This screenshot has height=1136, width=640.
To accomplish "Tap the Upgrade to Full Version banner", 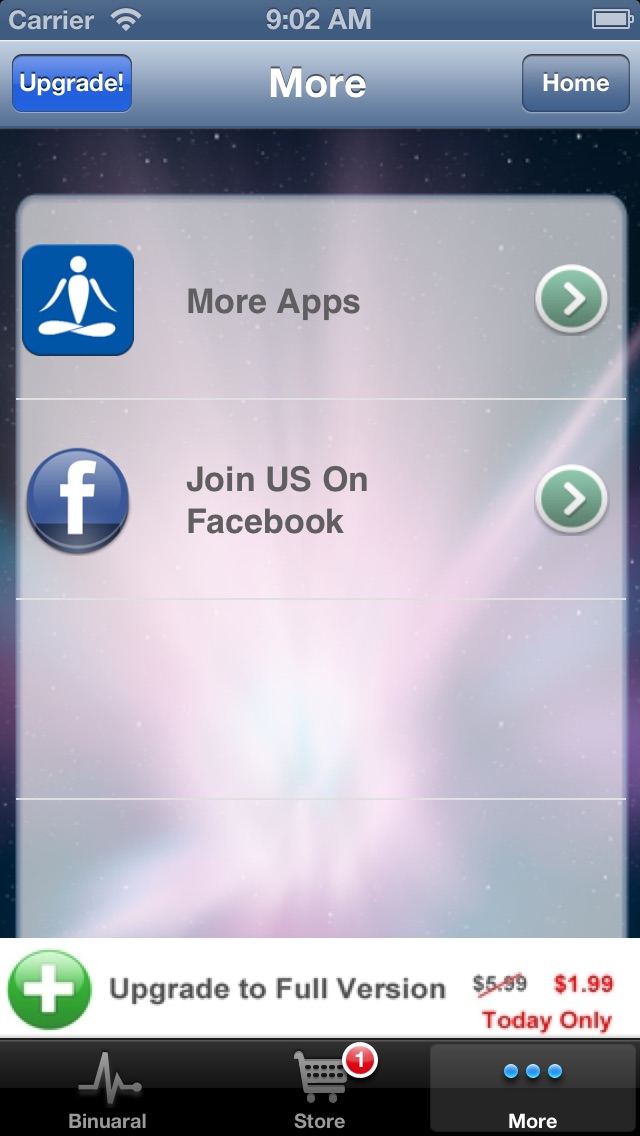I will pos(320,988).
